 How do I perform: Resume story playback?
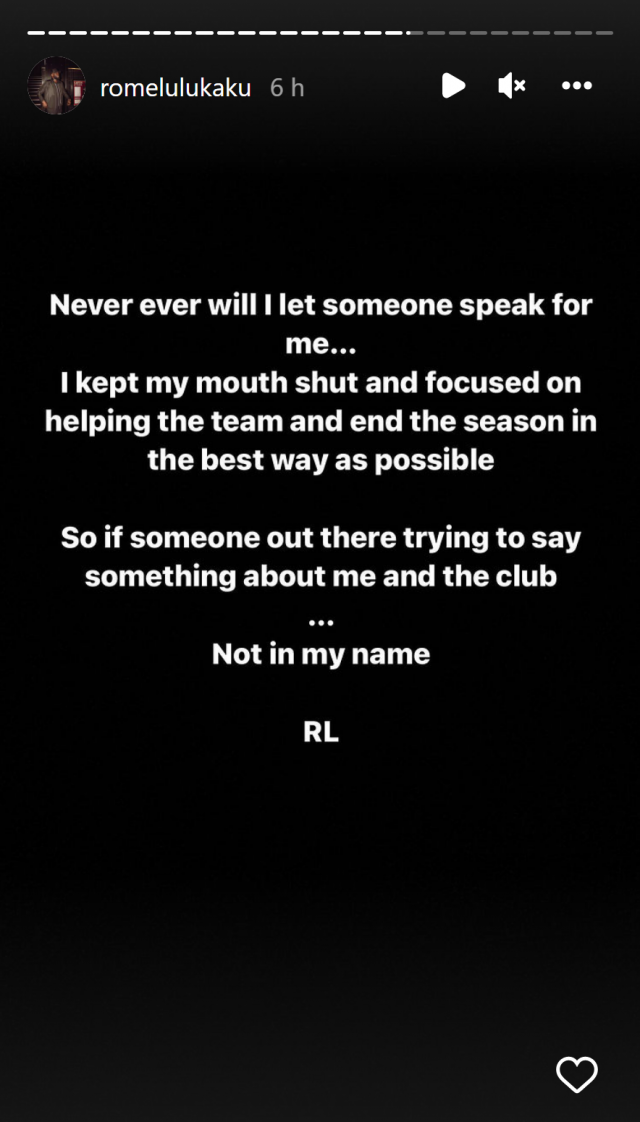(453, 86)
